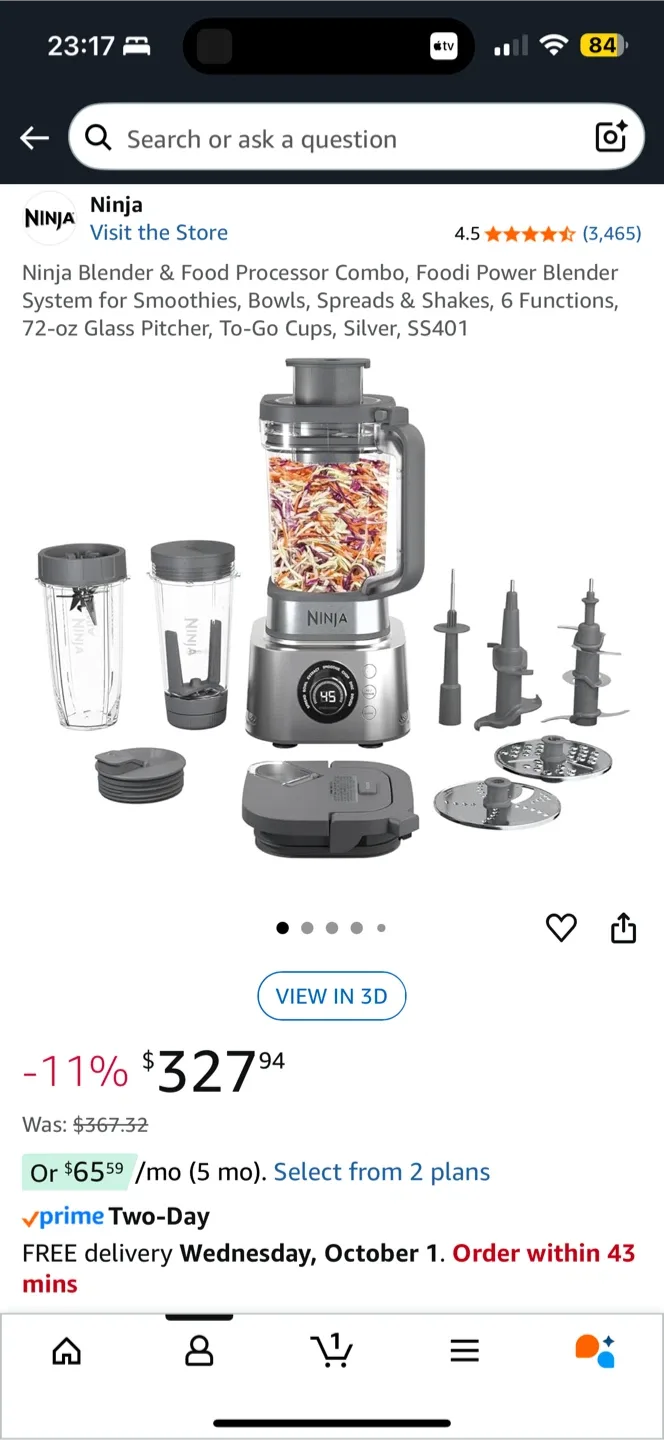This screenshot has width=664, height=1440.
Task: Add item to wishlist with heart icon
Action: [x=561, y=928]
